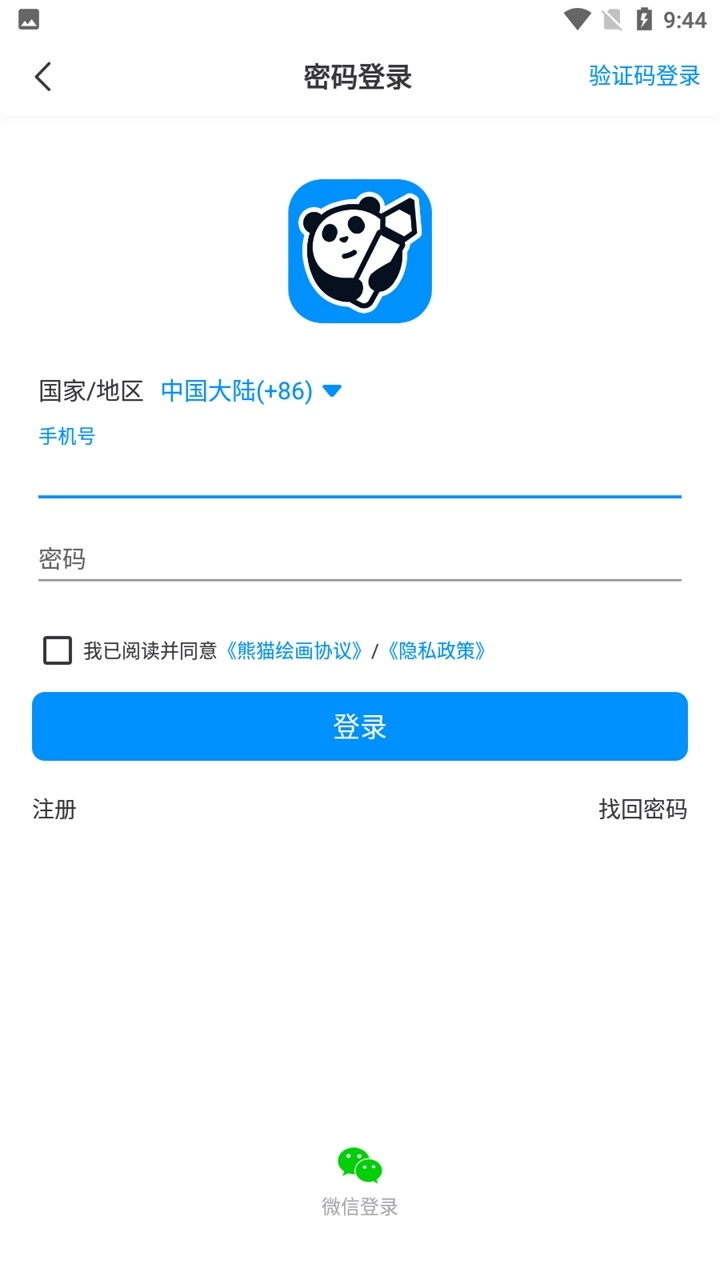
Task: Select the 密码登录 title tab
Action: pyautogui.click(x=360, y=76)
